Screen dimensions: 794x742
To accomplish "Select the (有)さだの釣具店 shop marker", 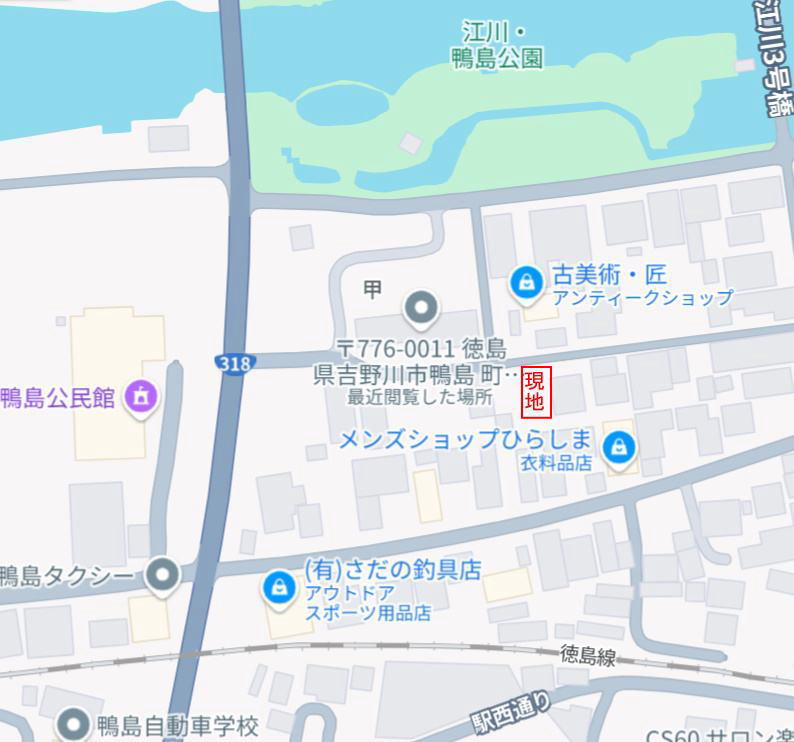I will pyautogui.click(x=277, y=589).
